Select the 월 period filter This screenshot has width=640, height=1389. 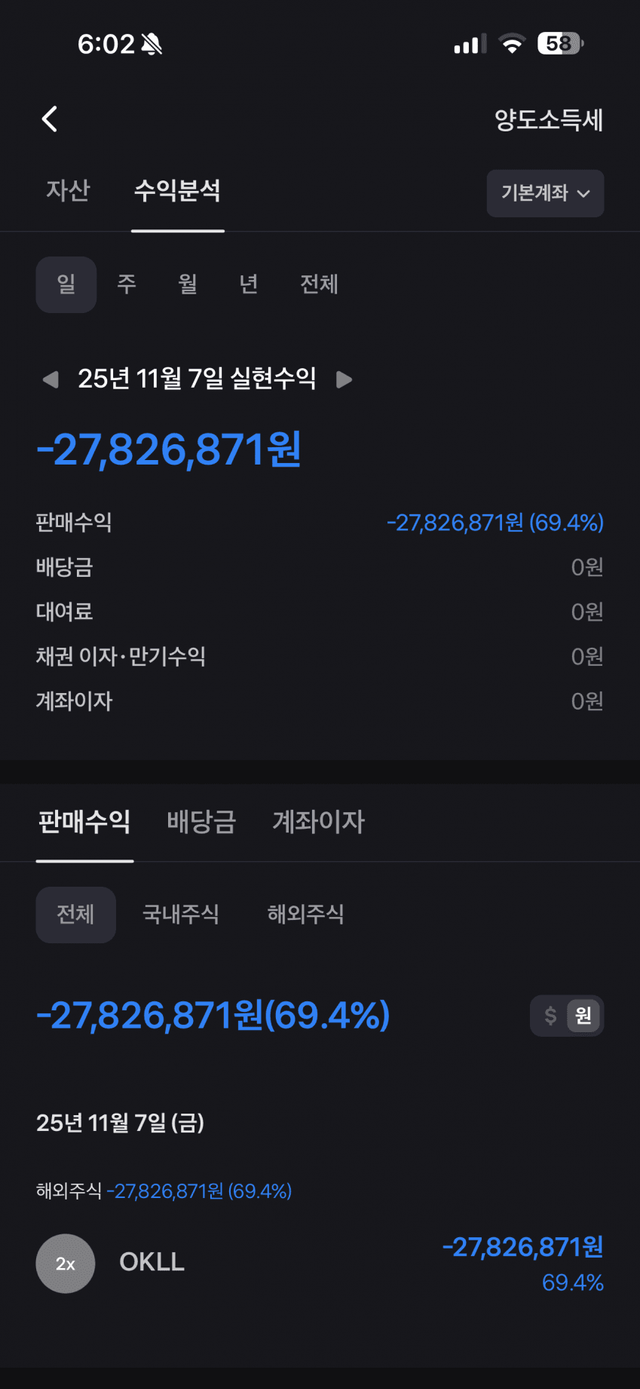click(188, 284)
